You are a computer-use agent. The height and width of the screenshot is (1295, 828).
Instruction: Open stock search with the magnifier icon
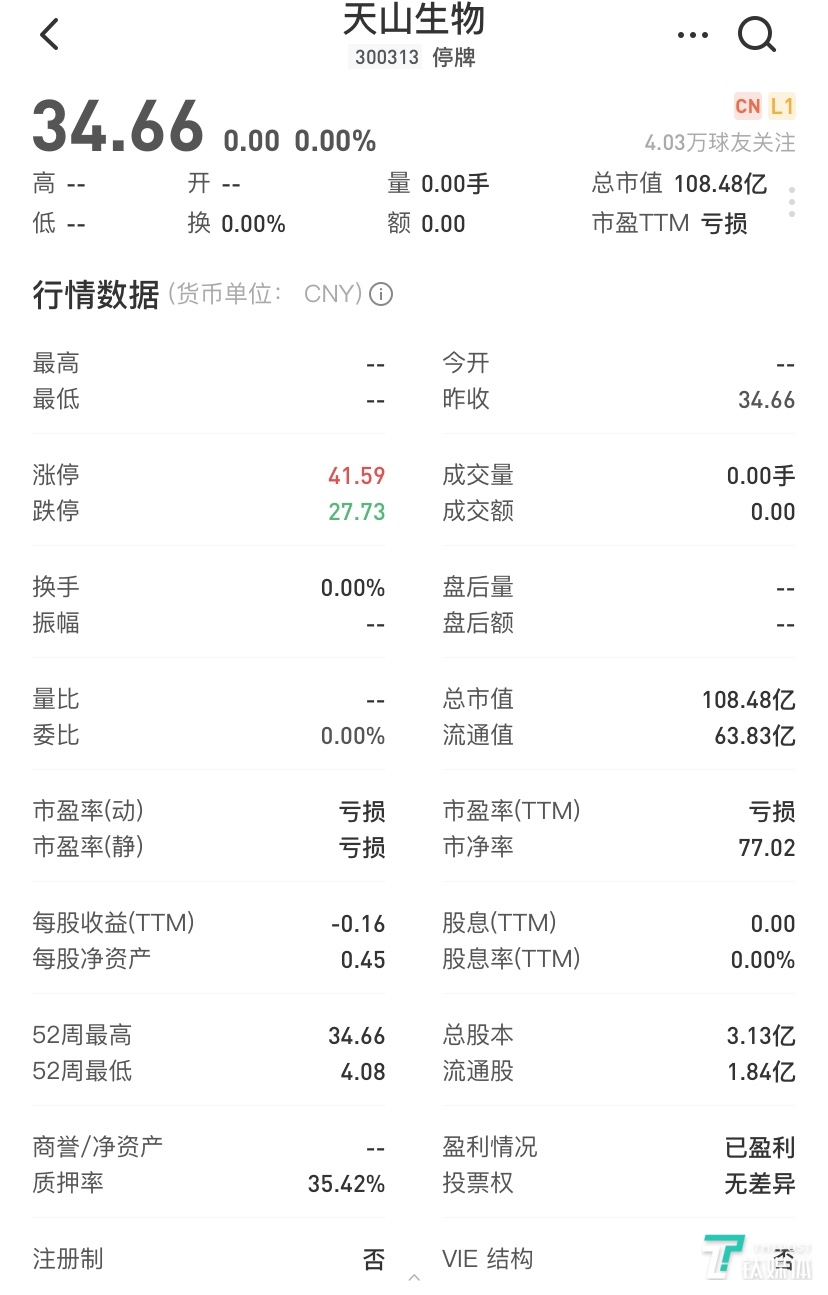point(757,35)
